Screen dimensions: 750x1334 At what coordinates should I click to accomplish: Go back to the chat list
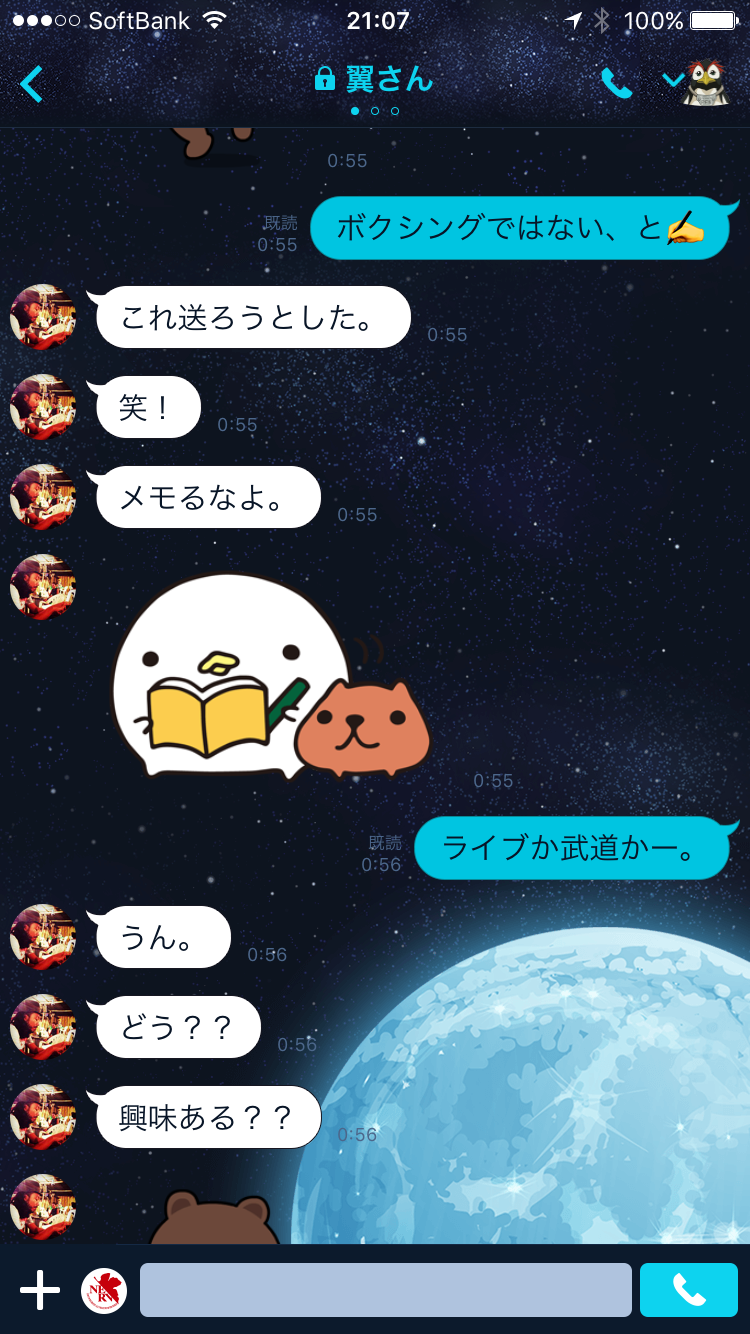32,84
